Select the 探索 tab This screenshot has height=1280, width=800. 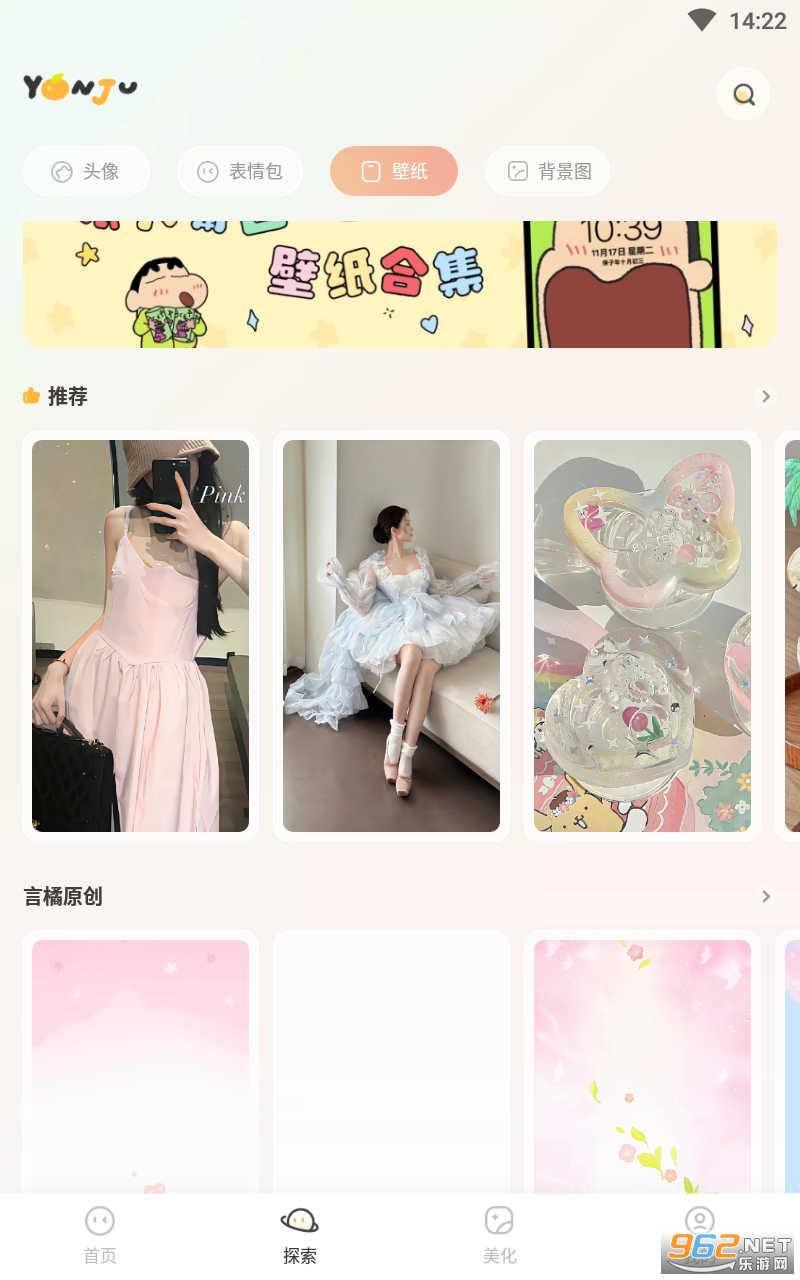[x=300, y=1236]
